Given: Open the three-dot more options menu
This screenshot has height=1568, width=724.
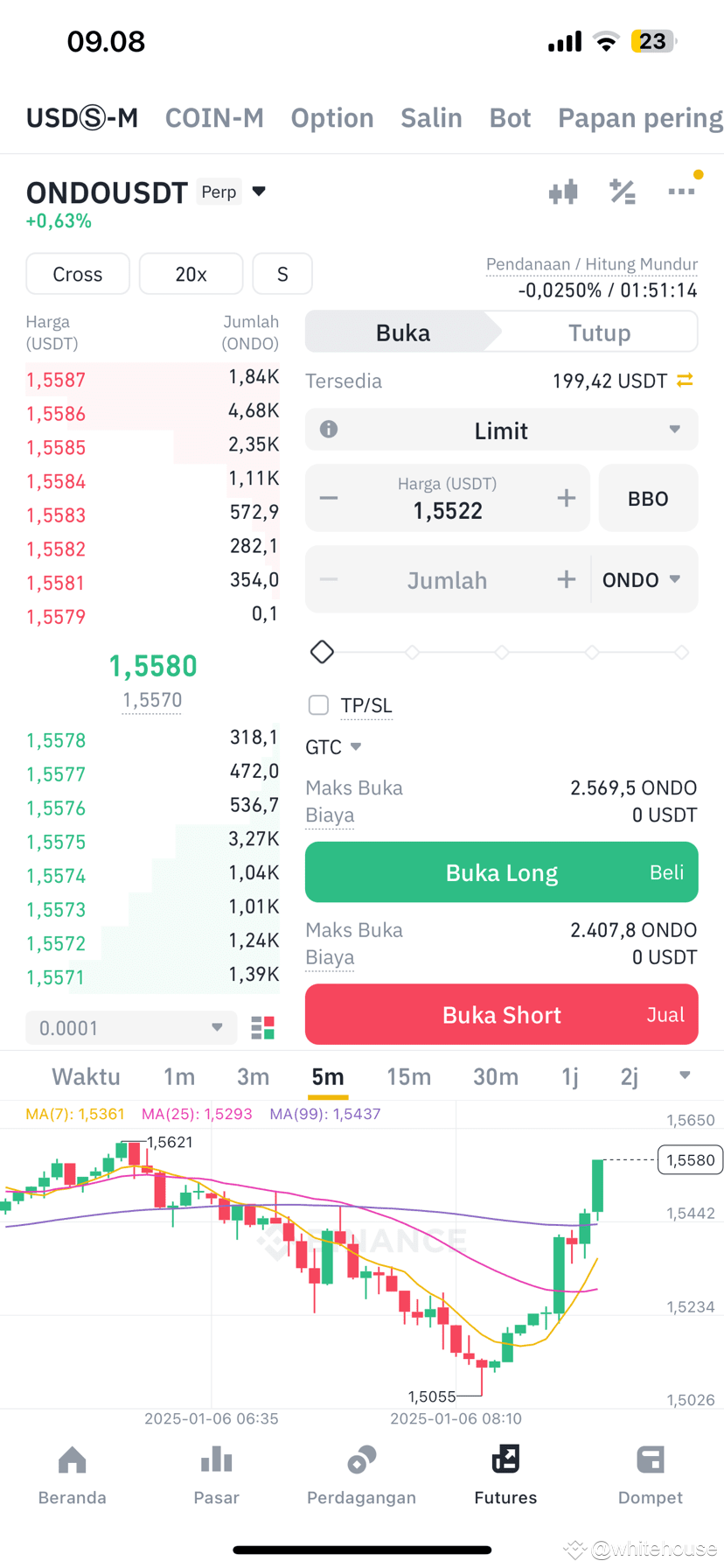Looking at the screenshot, I should [x=681, y=192].
